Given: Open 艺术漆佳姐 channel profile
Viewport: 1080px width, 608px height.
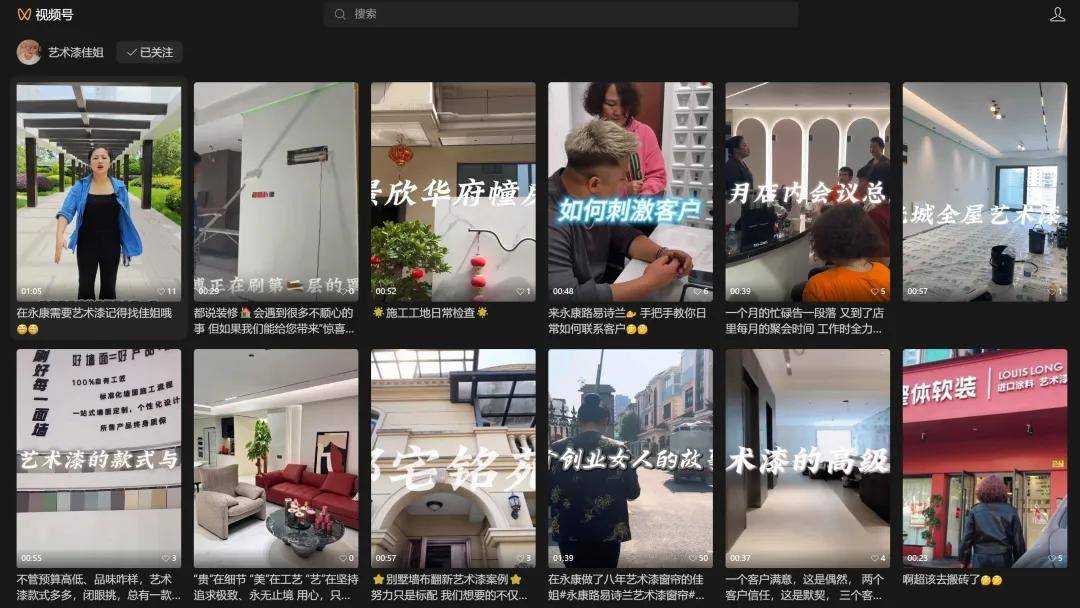Looking at the screenshot, I should 75,52.
